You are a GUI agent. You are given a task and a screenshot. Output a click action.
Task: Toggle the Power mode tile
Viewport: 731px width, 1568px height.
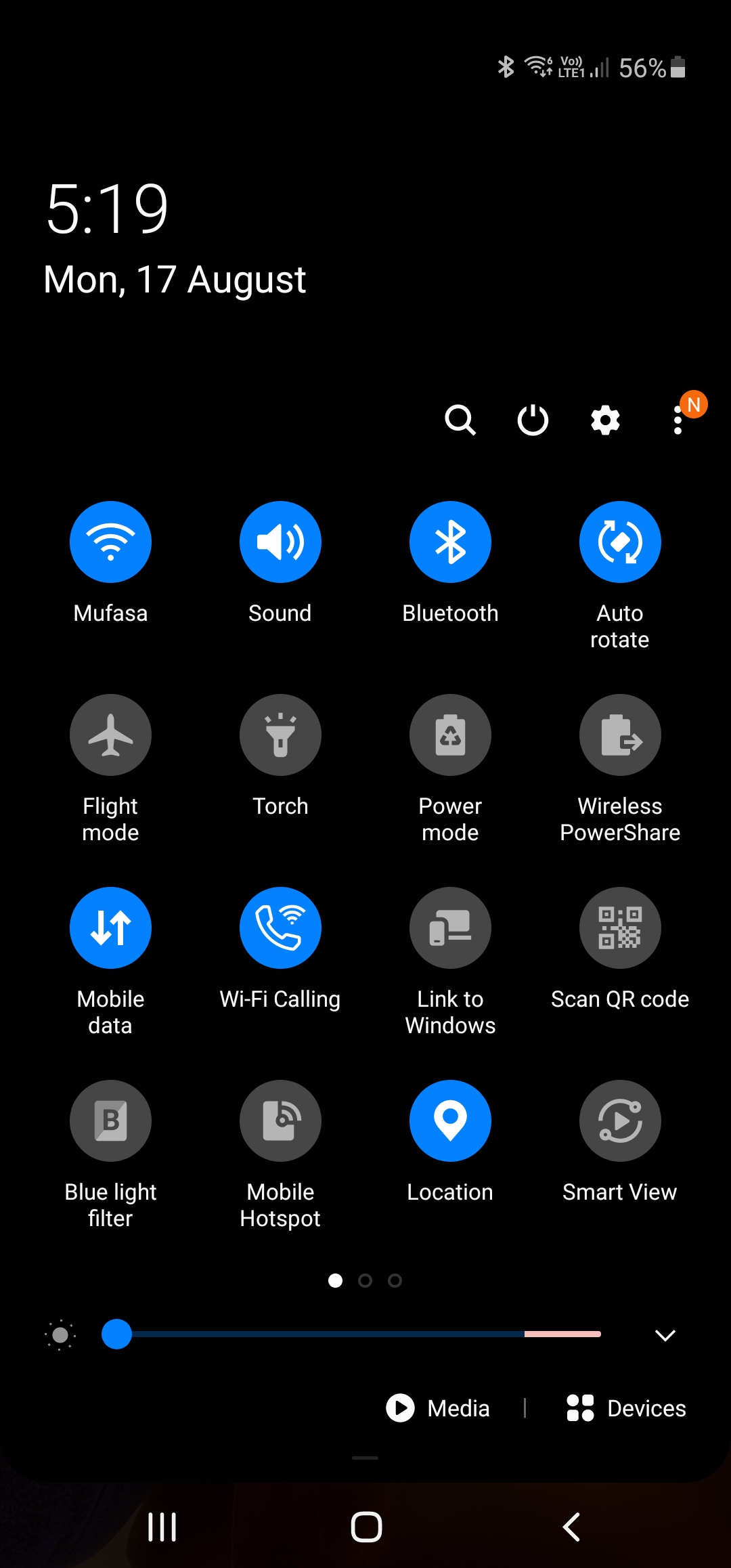[450, 735]
